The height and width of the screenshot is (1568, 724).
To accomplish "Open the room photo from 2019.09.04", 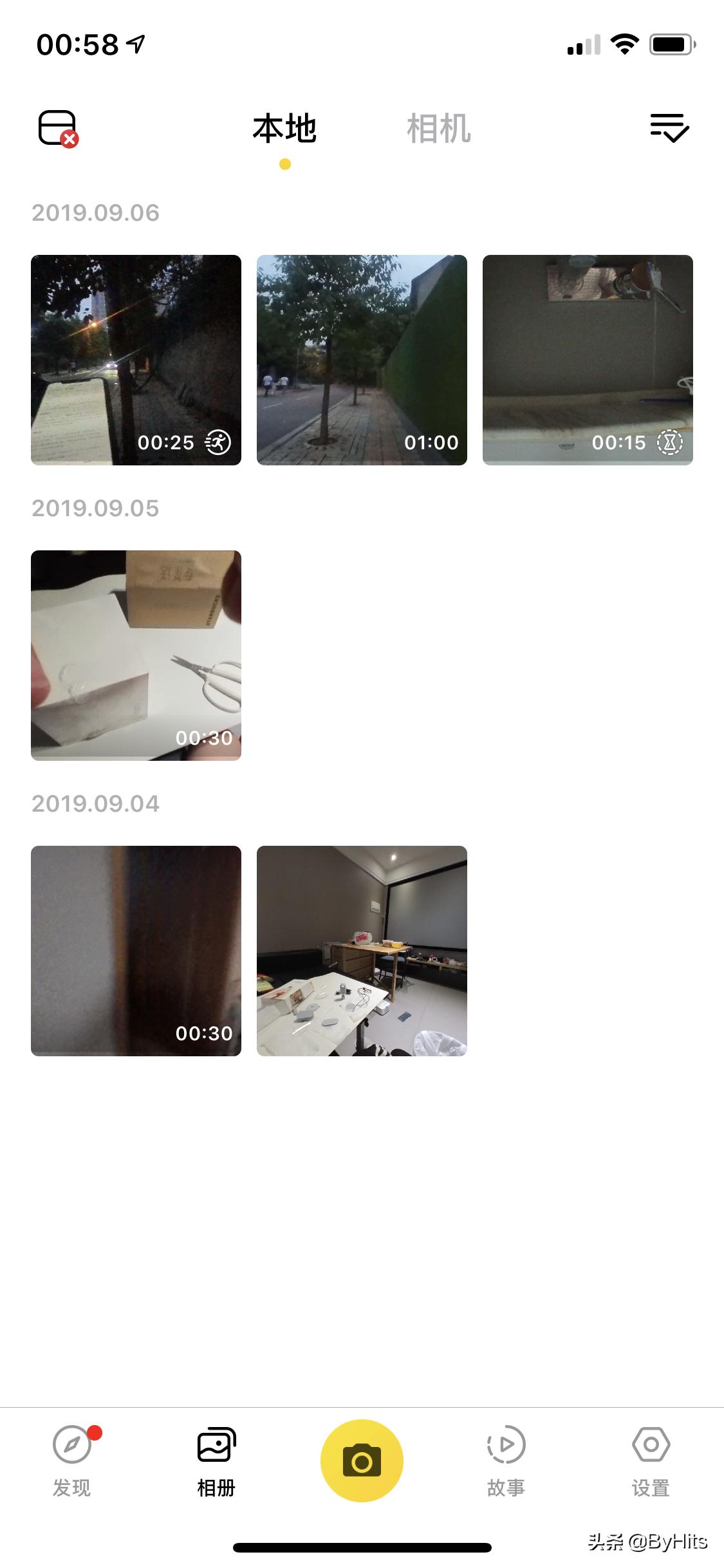I will point(362,949).
